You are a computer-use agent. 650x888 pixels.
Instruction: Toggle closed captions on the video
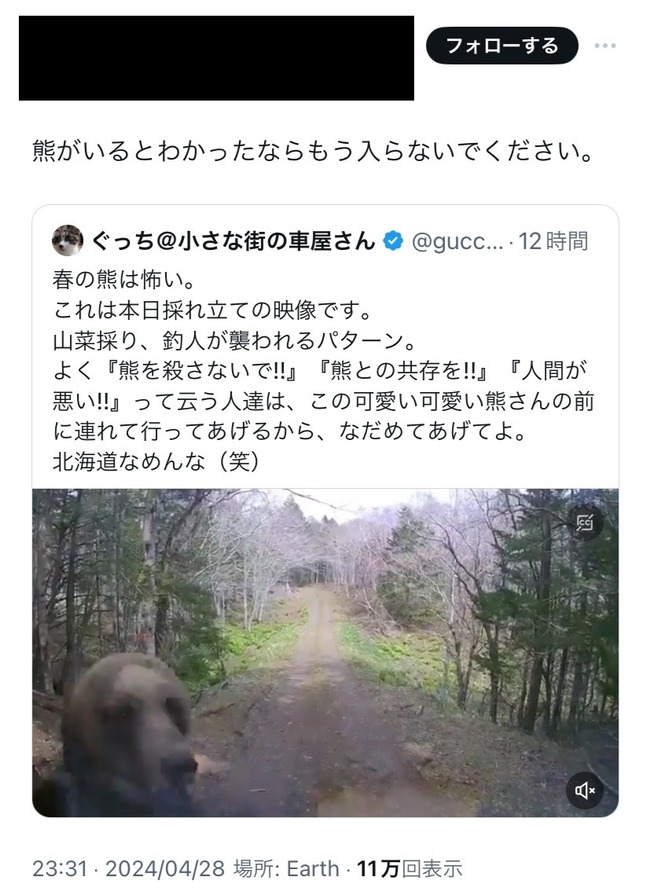(585, 523)
